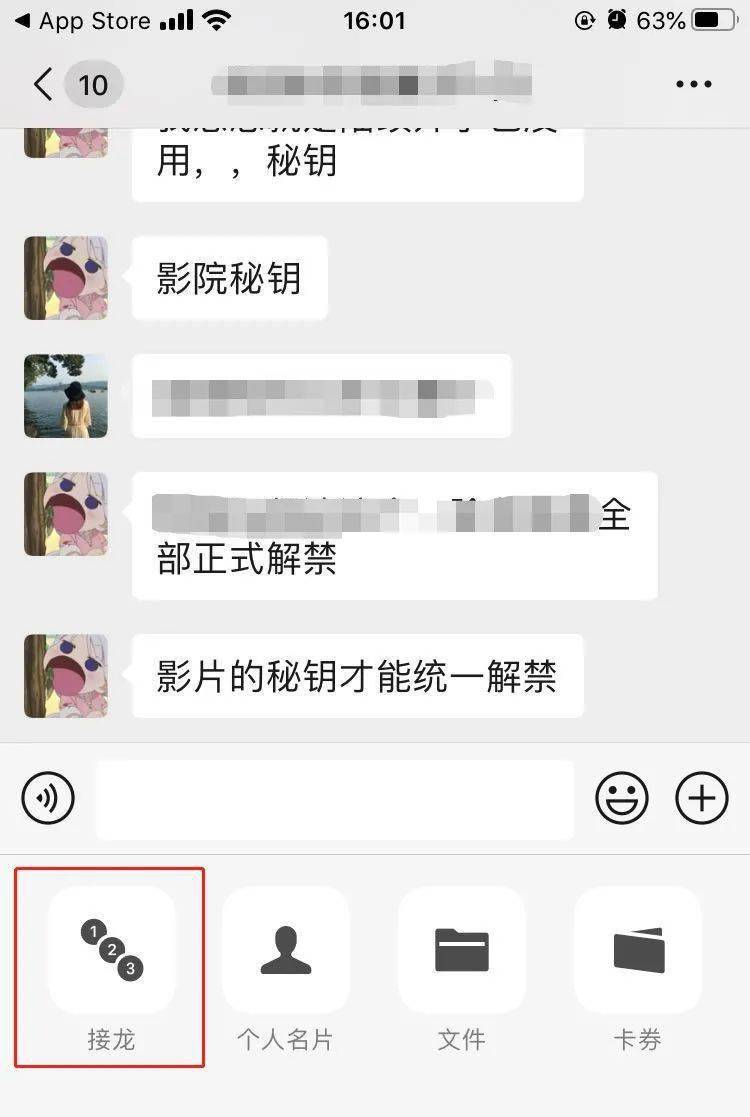Tap the message text field
750x1117 pixels.
335,799
